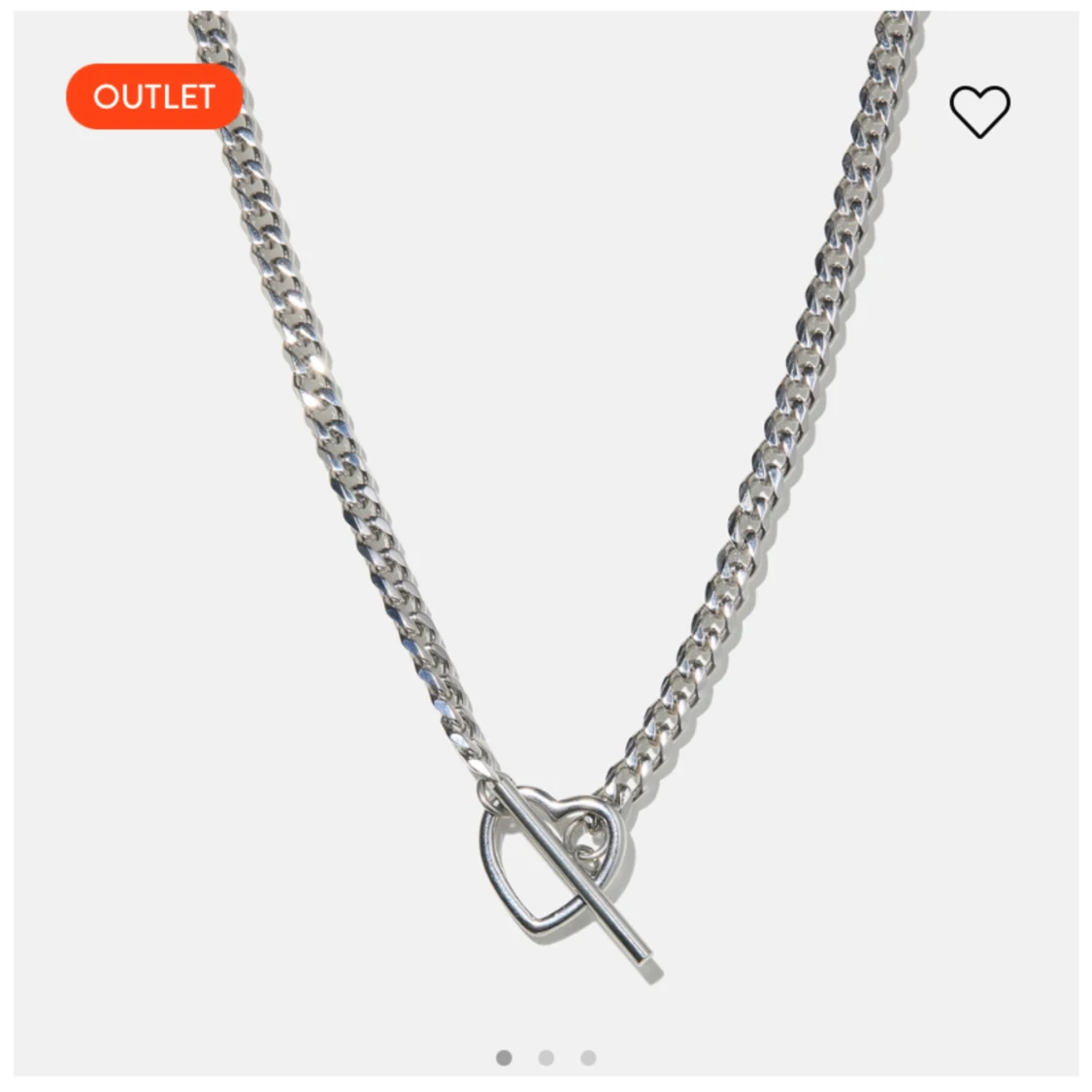1092x1092 pixels.
Task: Jump to the third image via the page dot
Action: (588, 1057)
